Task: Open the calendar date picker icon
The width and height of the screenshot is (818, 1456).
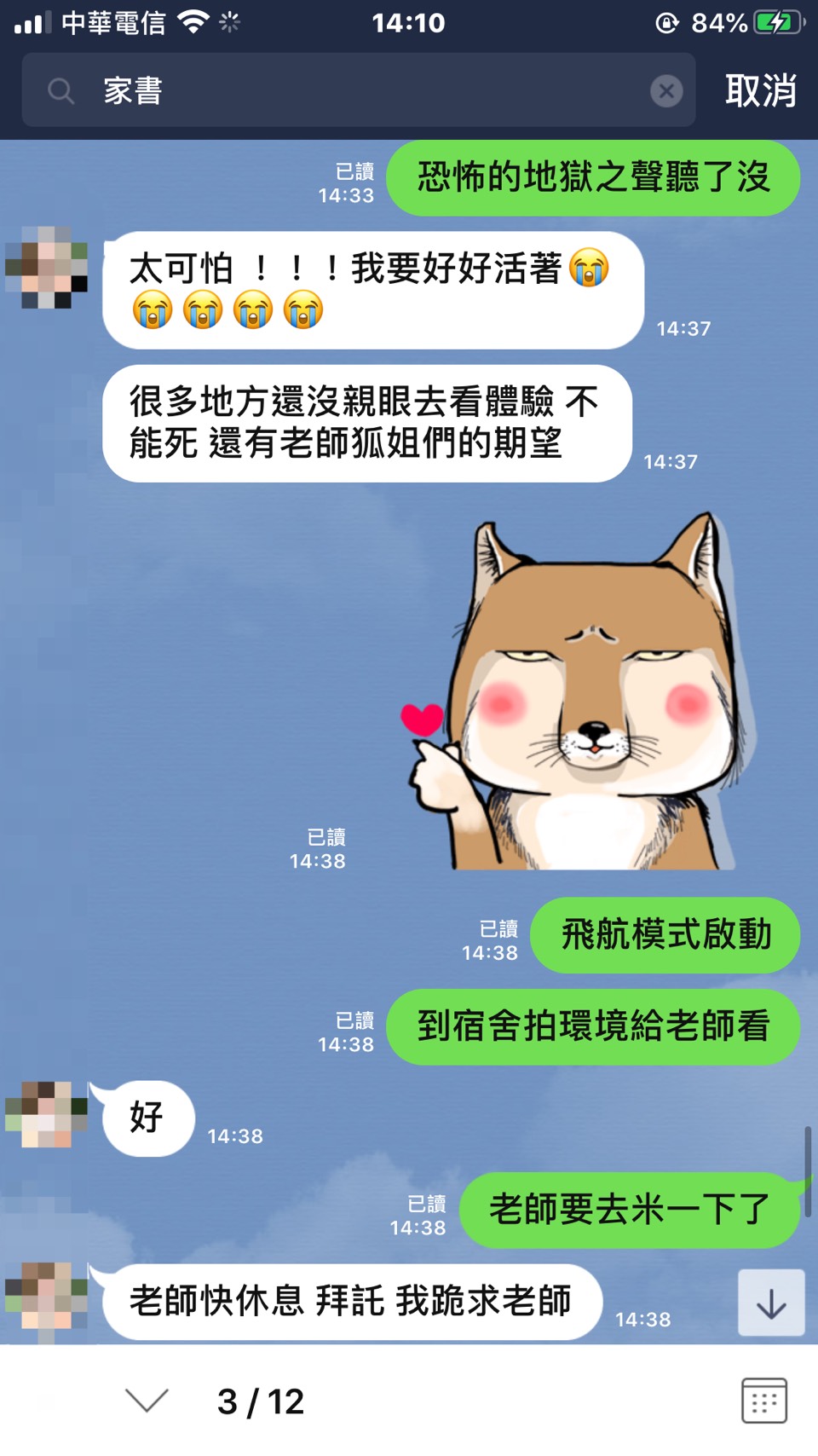Action: [763, 1400]
